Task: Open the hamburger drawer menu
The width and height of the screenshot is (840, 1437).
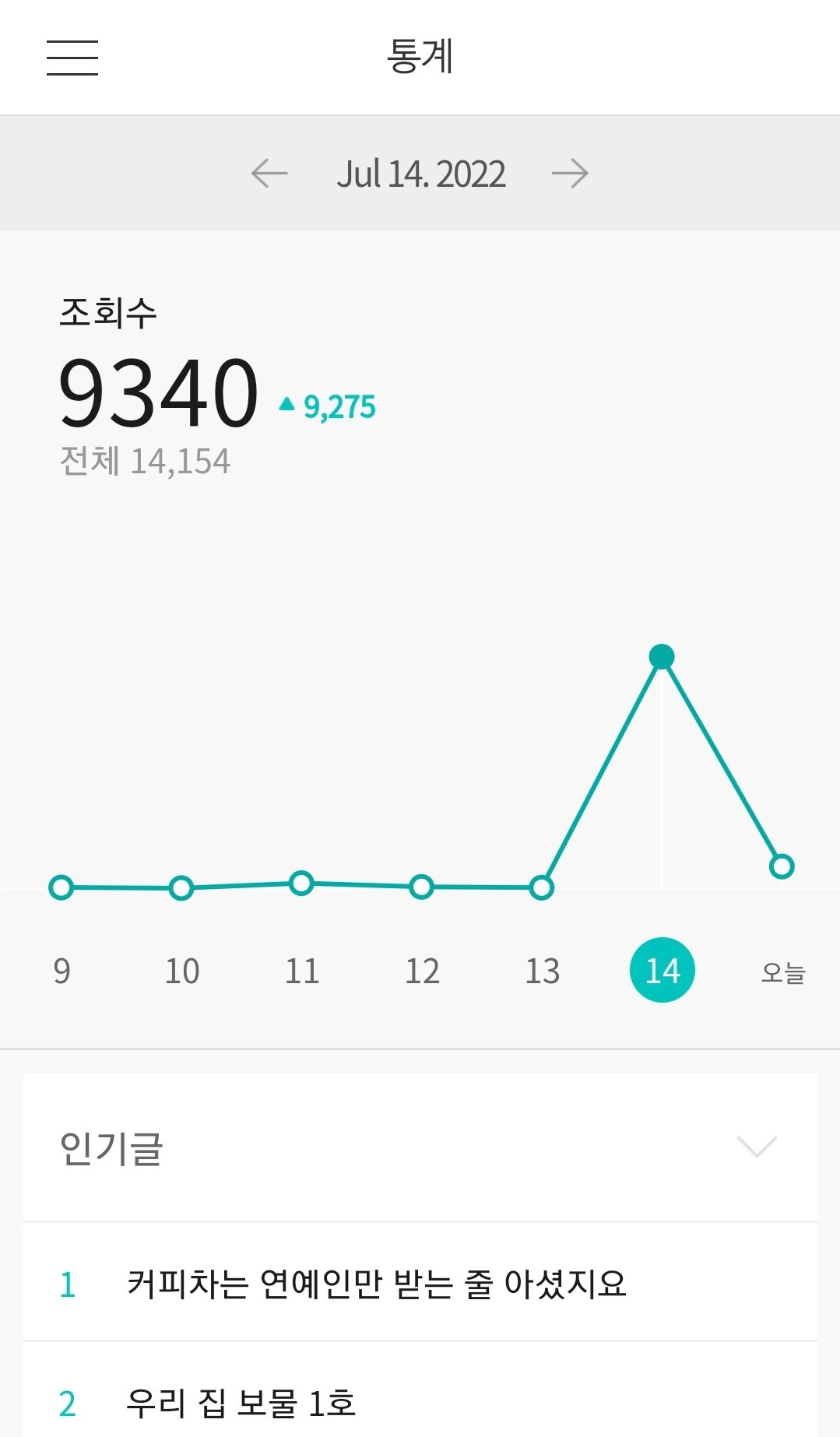Action: [72, 58]
